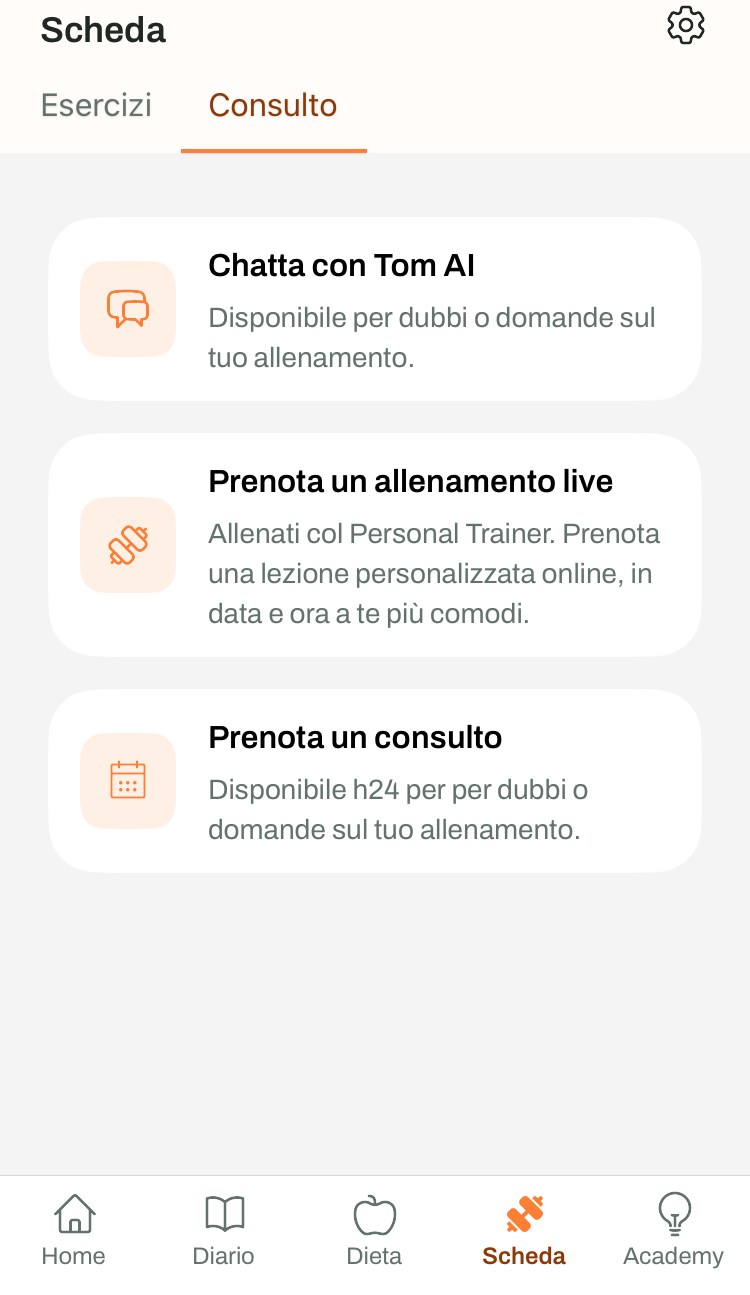This screenshot has height=1295, width=750.
Task: Switch to the Dieta tab
Action: pos(374,1231)
